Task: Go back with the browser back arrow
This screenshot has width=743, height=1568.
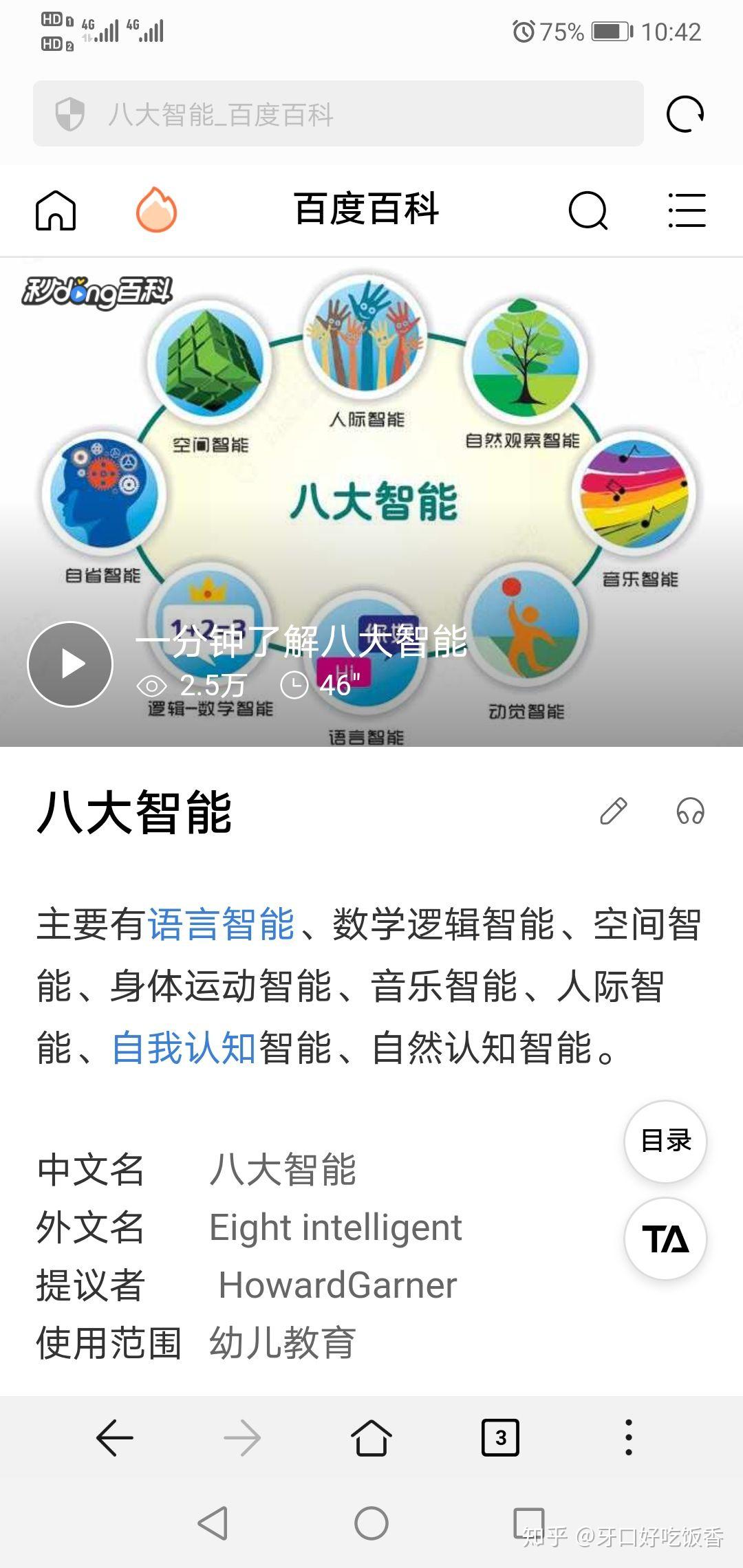Action: (114, 1437)
